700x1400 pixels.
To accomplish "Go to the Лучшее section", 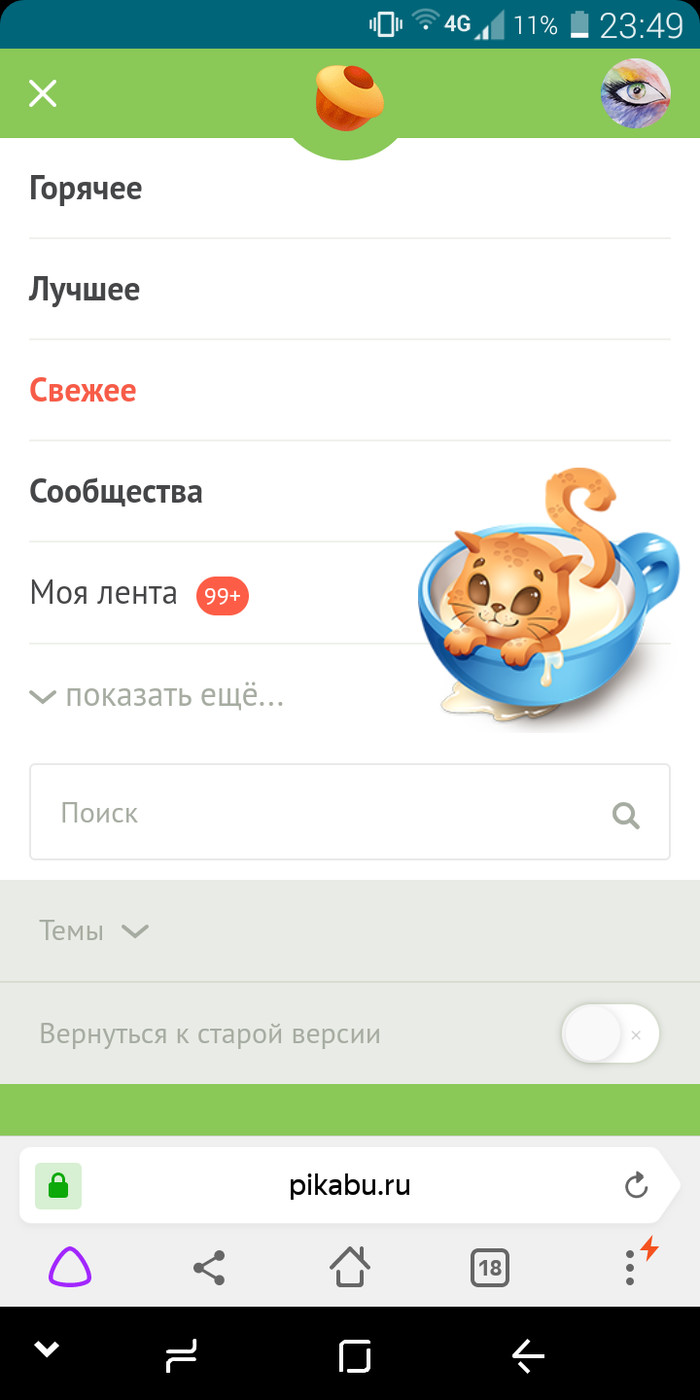I will pyautogui.click(x=85, y=290).
